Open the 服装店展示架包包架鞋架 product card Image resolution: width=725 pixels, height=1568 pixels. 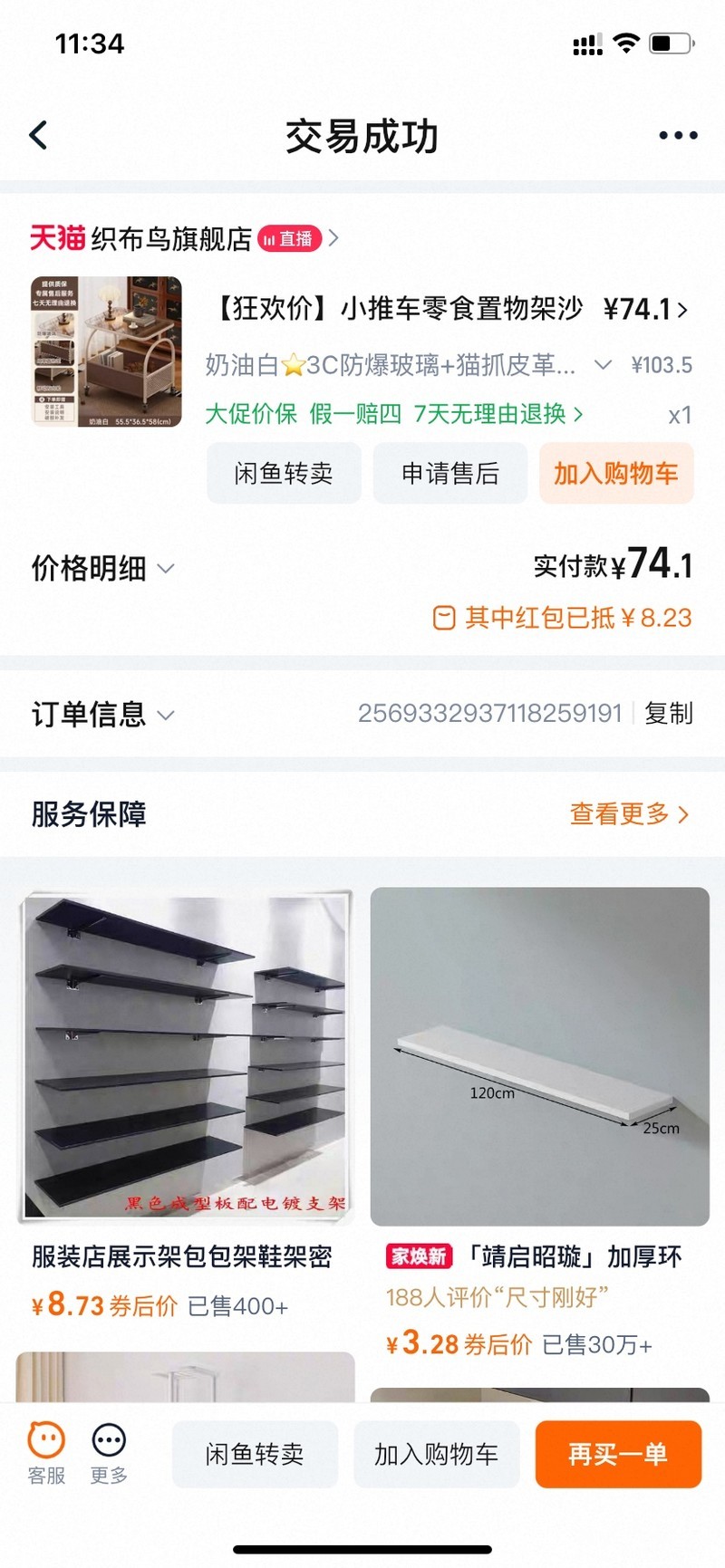point(186,1057)
